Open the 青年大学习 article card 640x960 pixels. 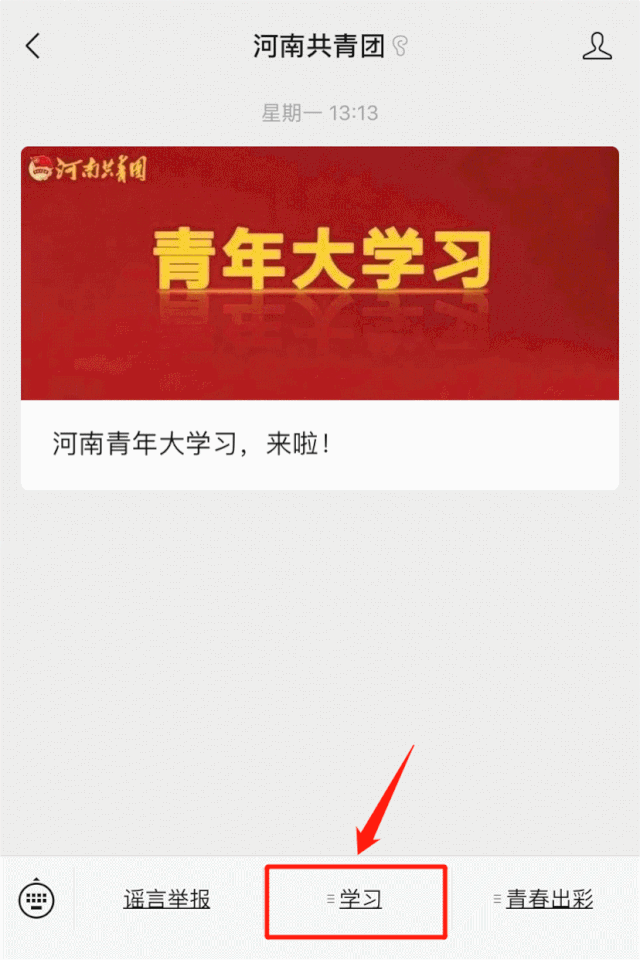tap(320, 318)
